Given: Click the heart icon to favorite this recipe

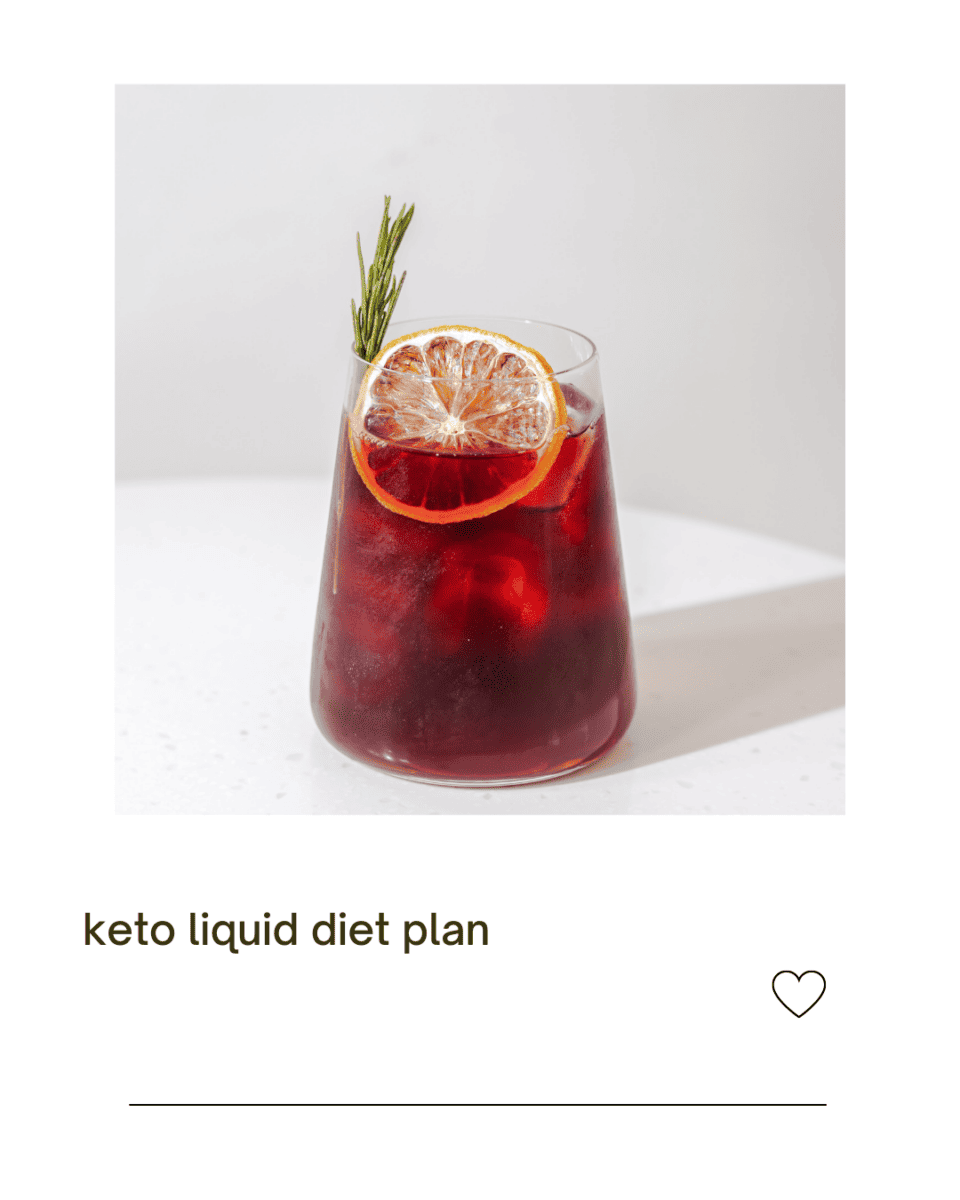Looking at the screenshot, I should (x=797, y=992).
